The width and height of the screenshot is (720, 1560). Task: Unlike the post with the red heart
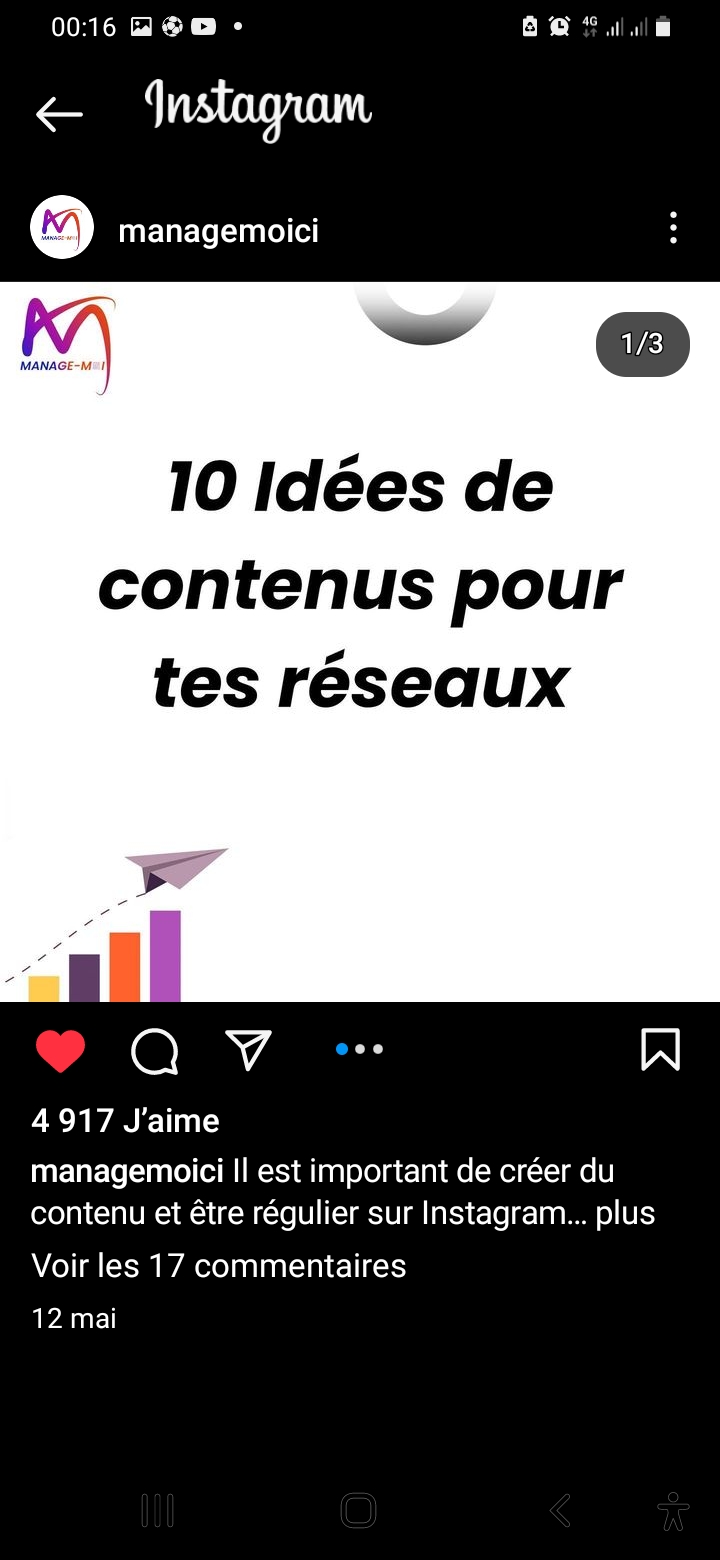60,1050
